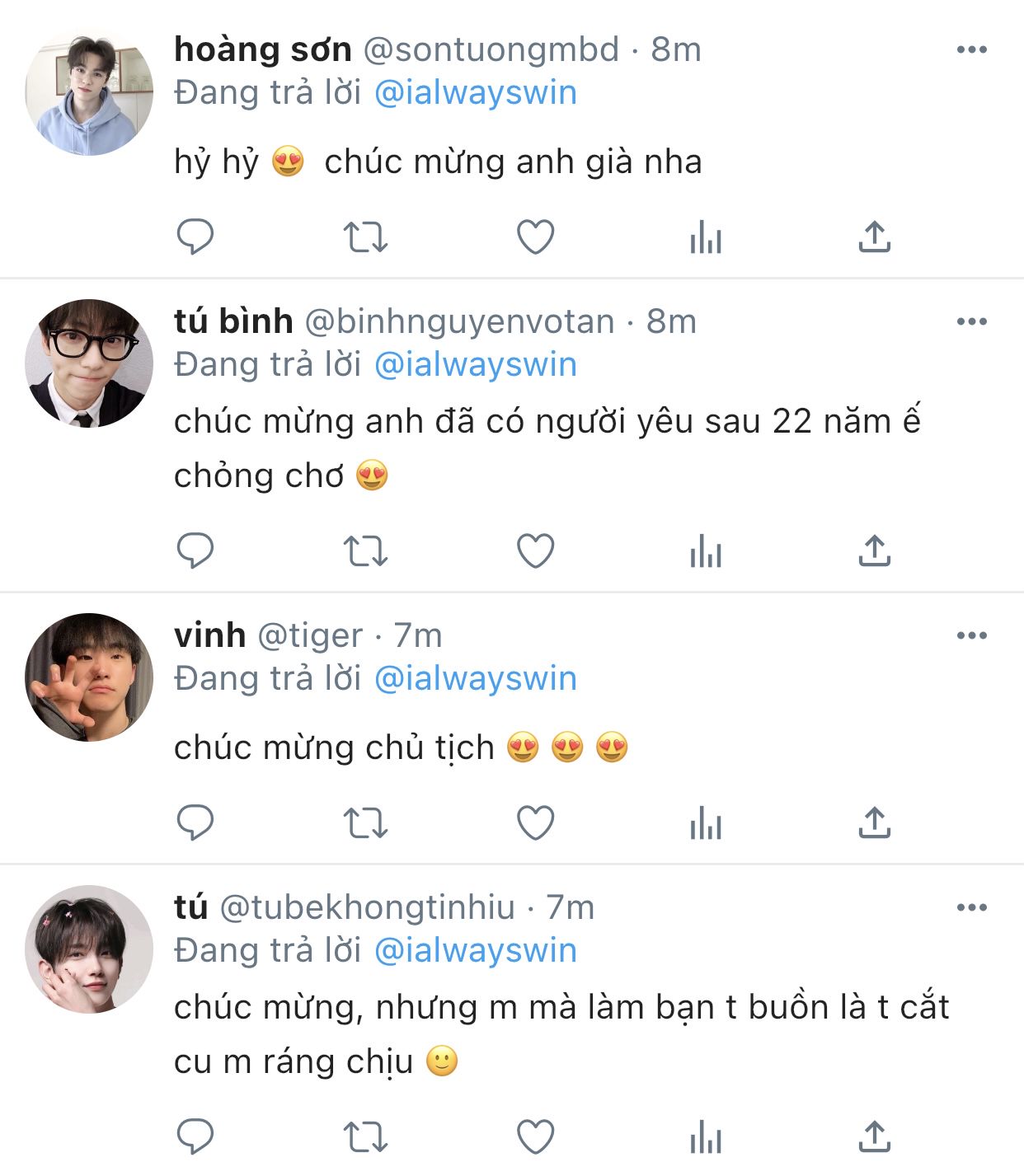Open tú's profile picture
The height and width of the screenshot is (1176, 1024).
pyautogui.click(x=89, y=949)
